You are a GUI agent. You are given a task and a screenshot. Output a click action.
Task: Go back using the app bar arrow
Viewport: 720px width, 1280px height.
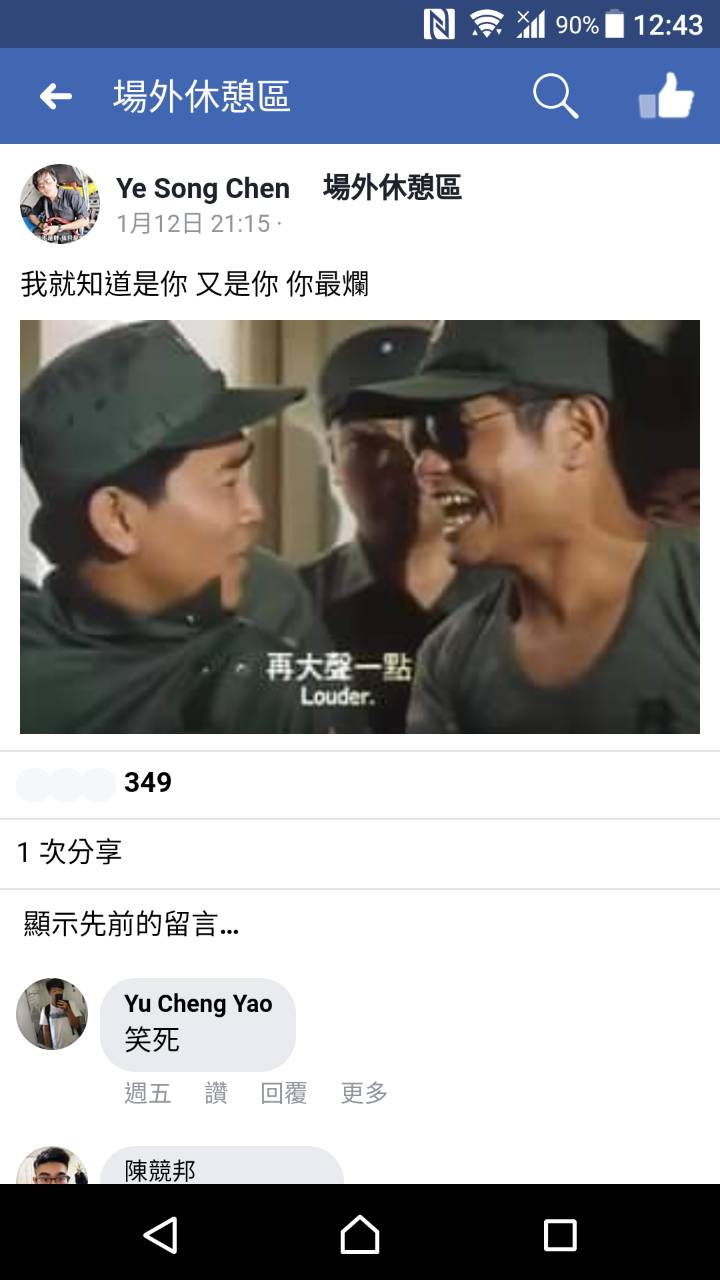pyautogui.click(x=56, y=96)
